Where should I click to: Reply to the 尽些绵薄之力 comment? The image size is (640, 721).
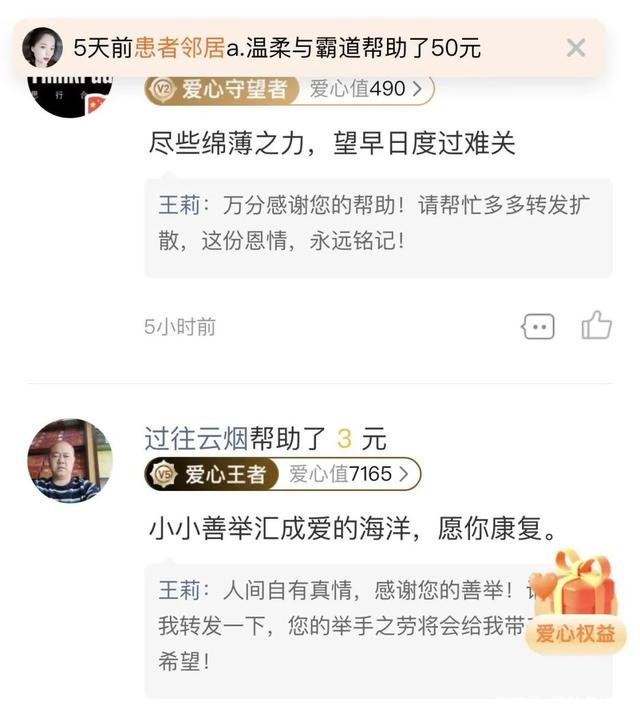pyautogui.click(x=538, y=326)
